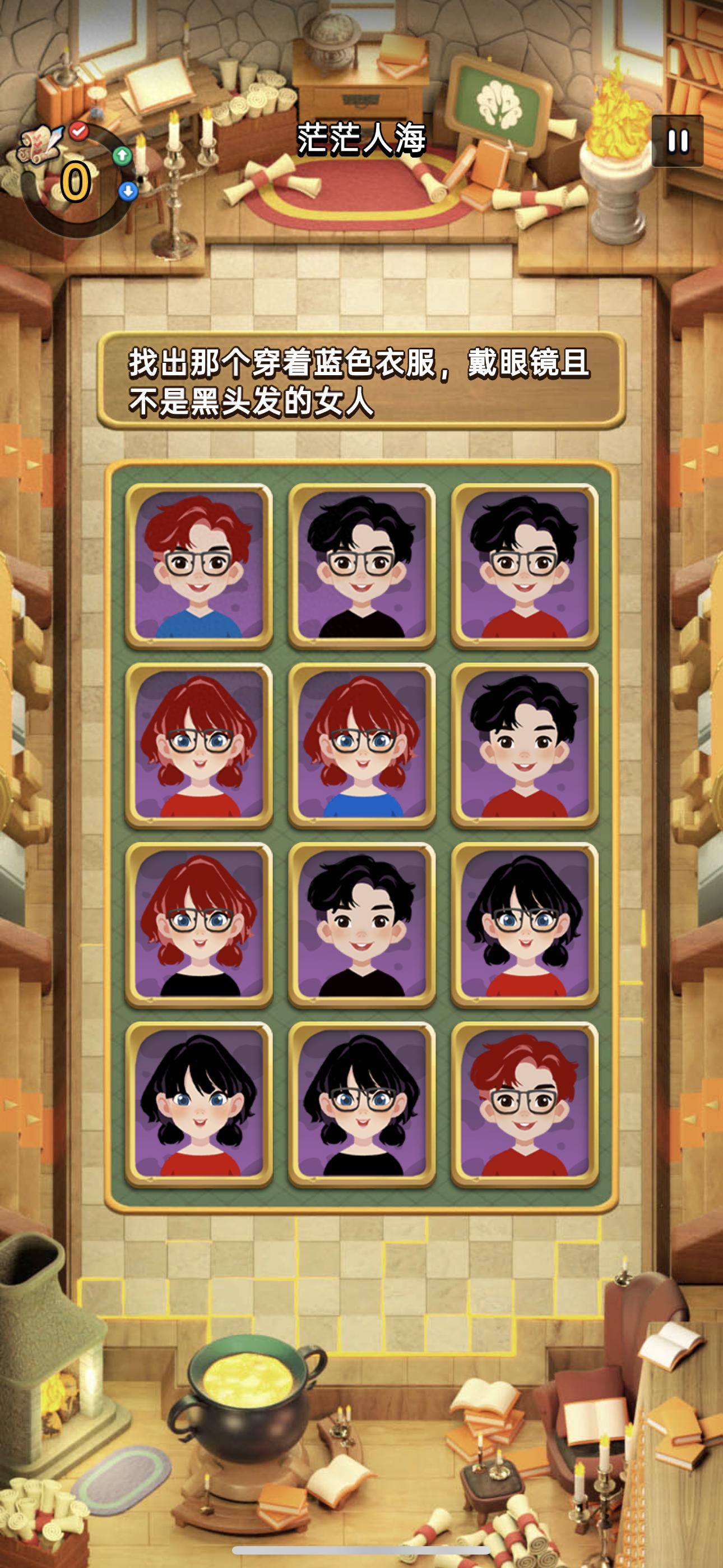Tap red-haired man with glasses, red shirt

(x=524, y=1104)
